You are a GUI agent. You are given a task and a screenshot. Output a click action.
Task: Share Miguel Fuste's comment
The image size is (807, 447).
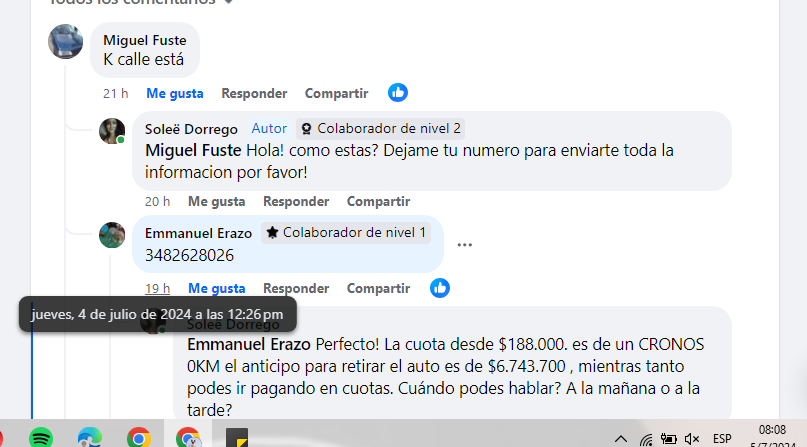[336, 93]
